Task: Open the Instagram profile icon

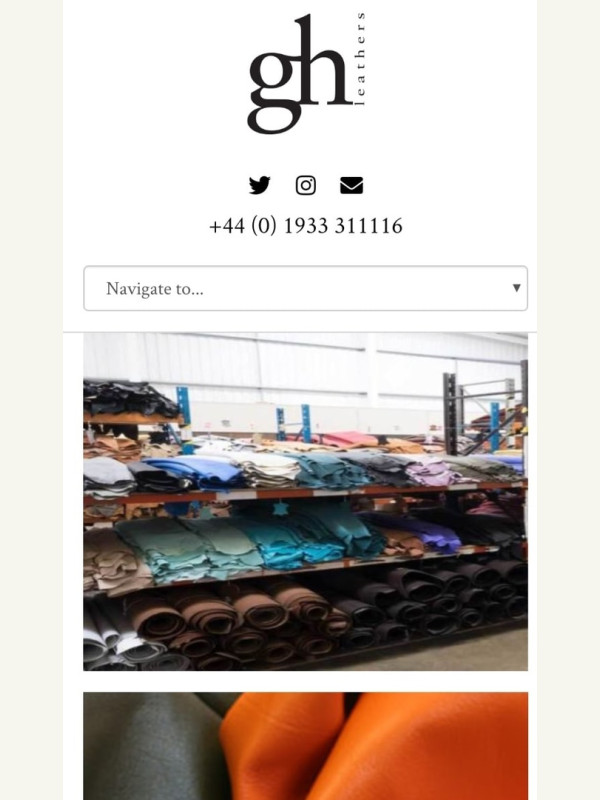Action: [x=306, y=185]
